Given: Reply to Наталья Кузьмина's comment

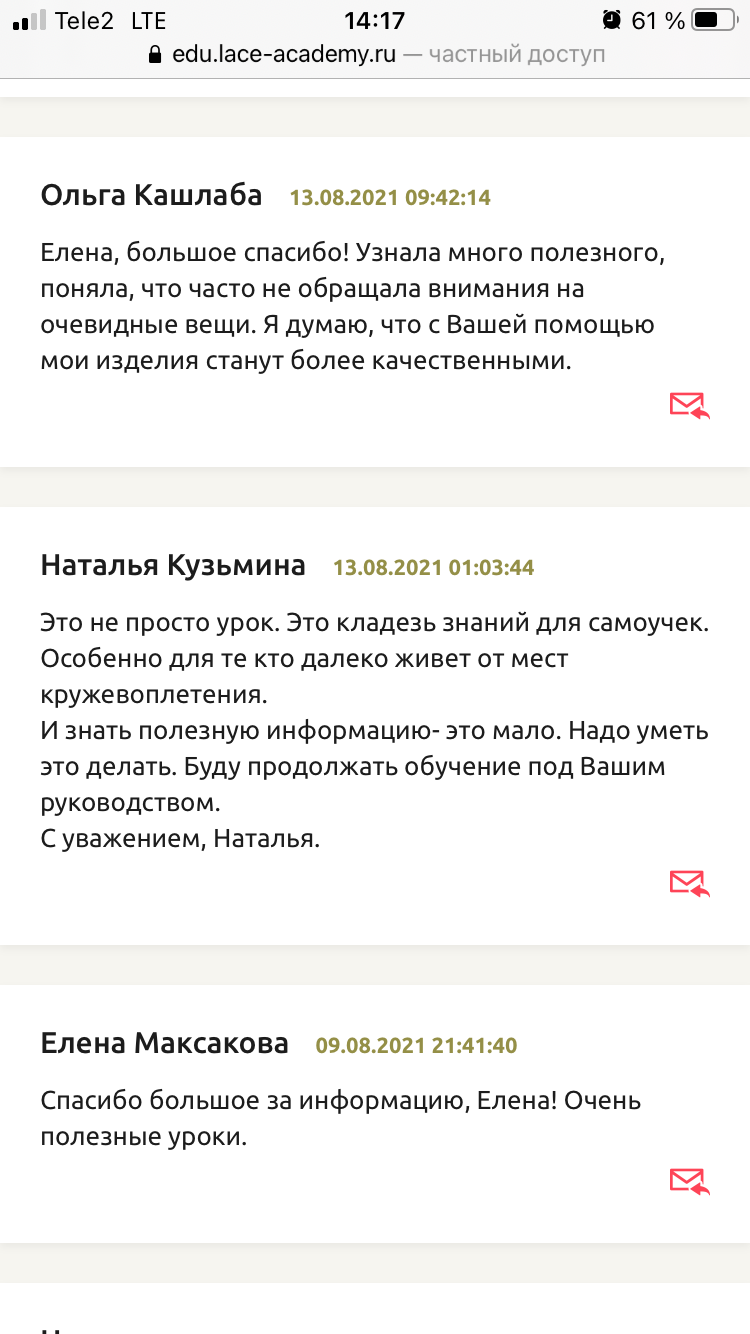Looking at the screenshot, I should coord(689,883).
